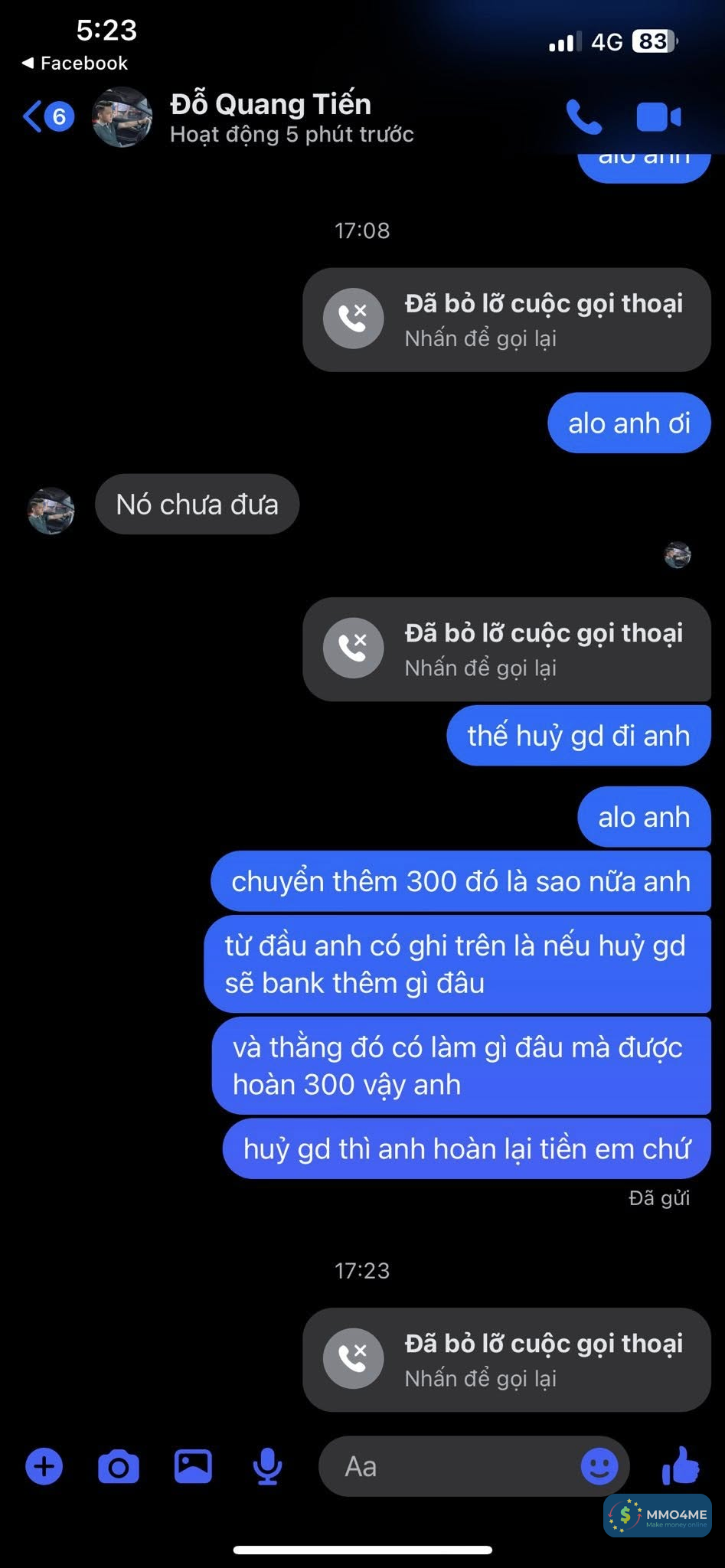Record a voice message with the microphone
Viewport: 725px width, 1568px height.
point(267,1467)
